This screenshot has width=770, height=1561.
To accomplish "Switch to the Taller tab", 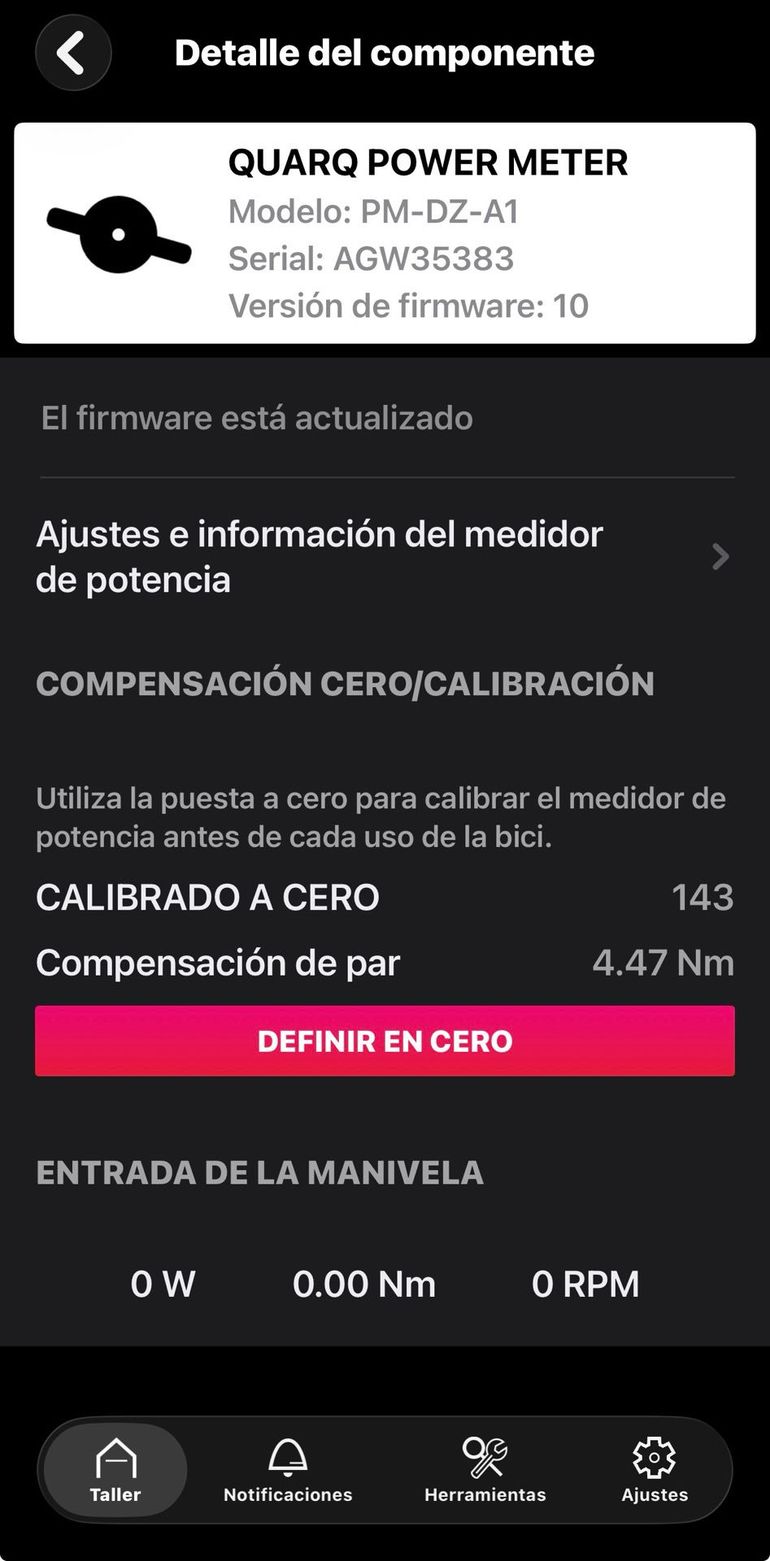I will (x=115, y=1470).
